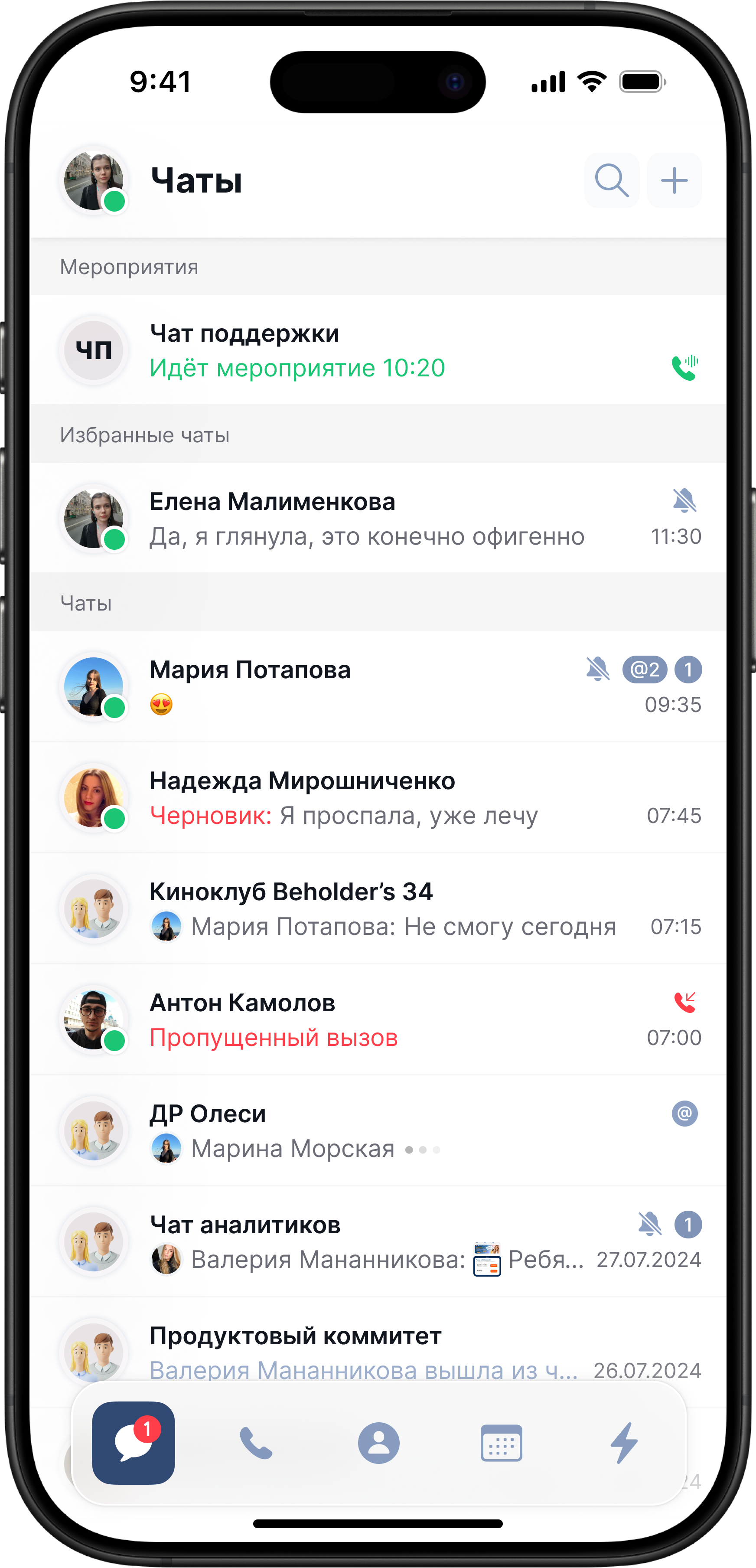Viewport: 756px width, 1568px height.
Task: Open Антон Камолов missed call chat
Action: click(x=365, y=1019)
